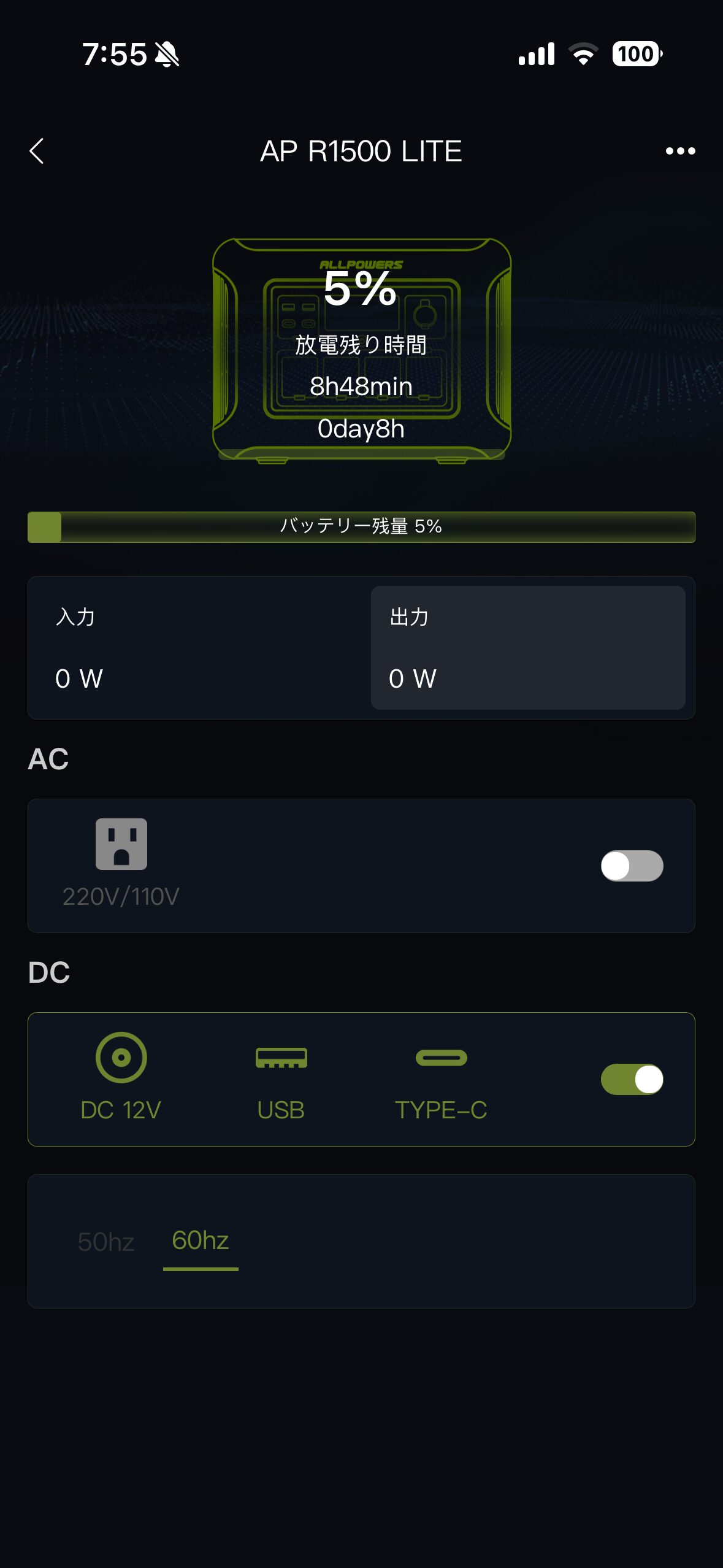Select the 50hz frequency option
Image resolution: width=723 pixels, height=1568 pixels.
coord(105,1242)
